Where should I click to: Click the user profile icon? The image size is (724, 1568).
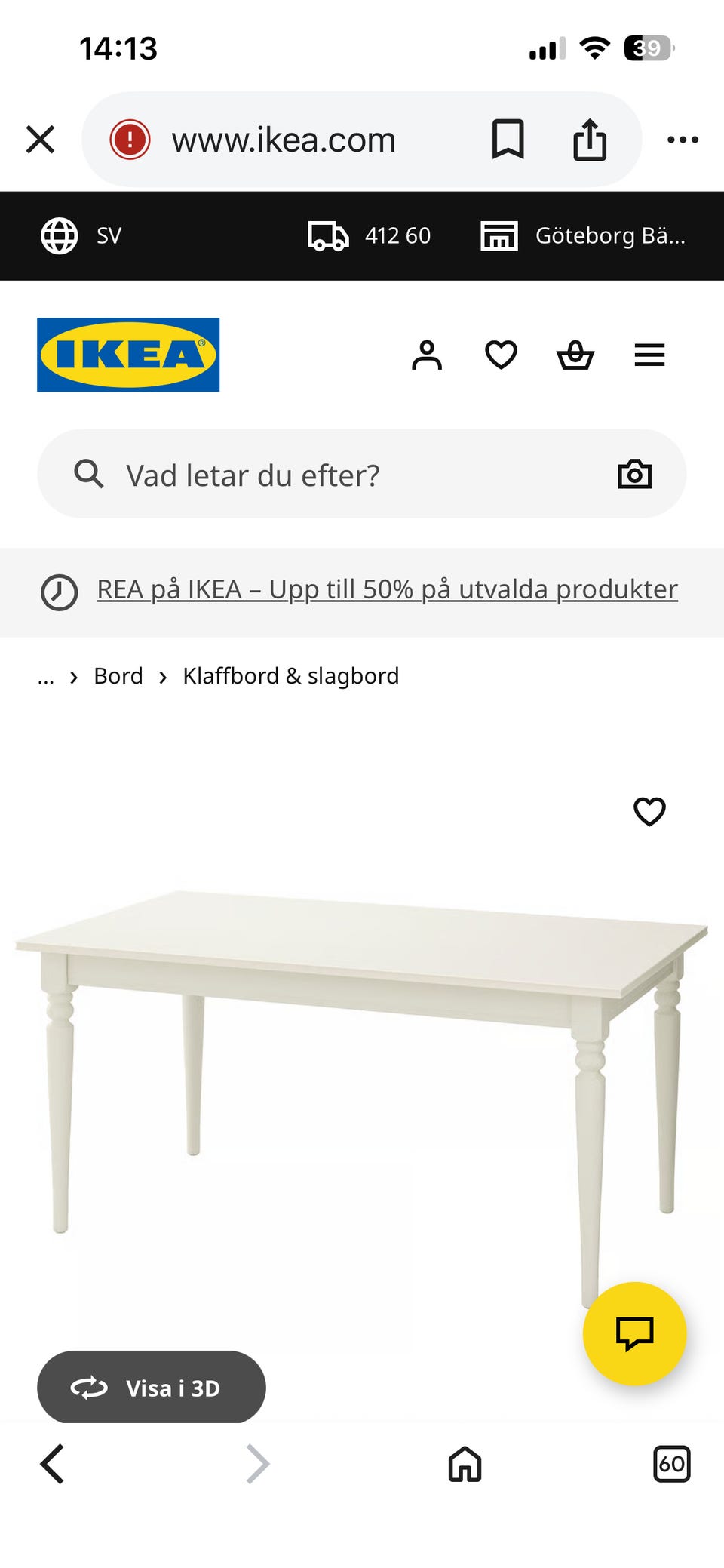pyautogui.click(x=426, y=355)
